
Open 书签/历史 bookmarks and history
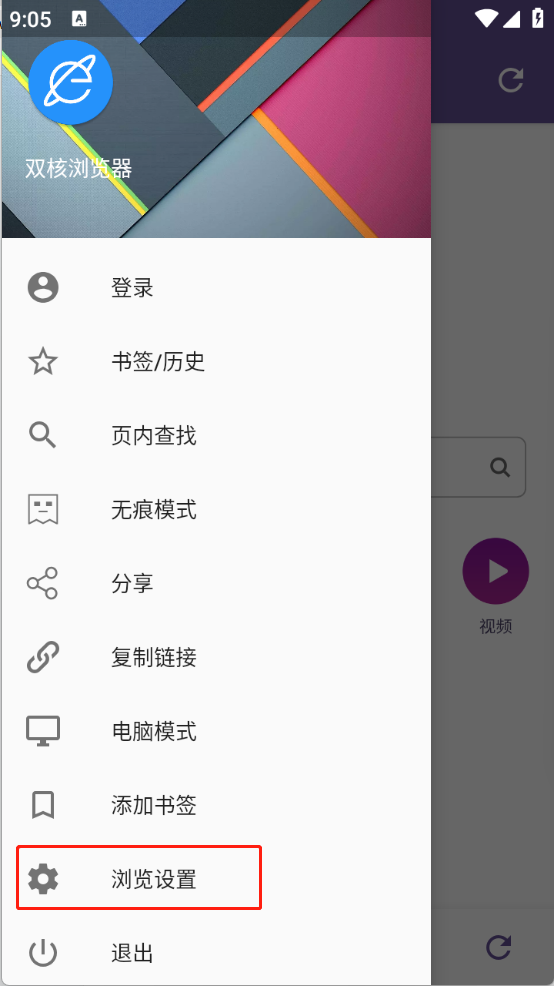click(x=216, y=362)
